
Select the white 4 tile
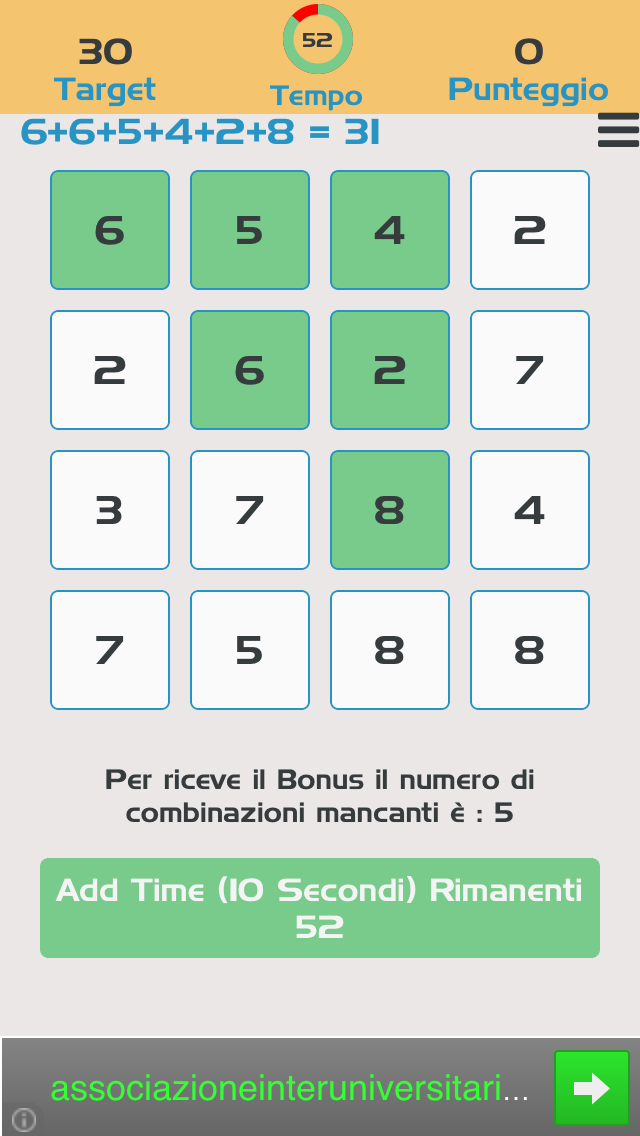pyautogui.click(x=530, y=510)
